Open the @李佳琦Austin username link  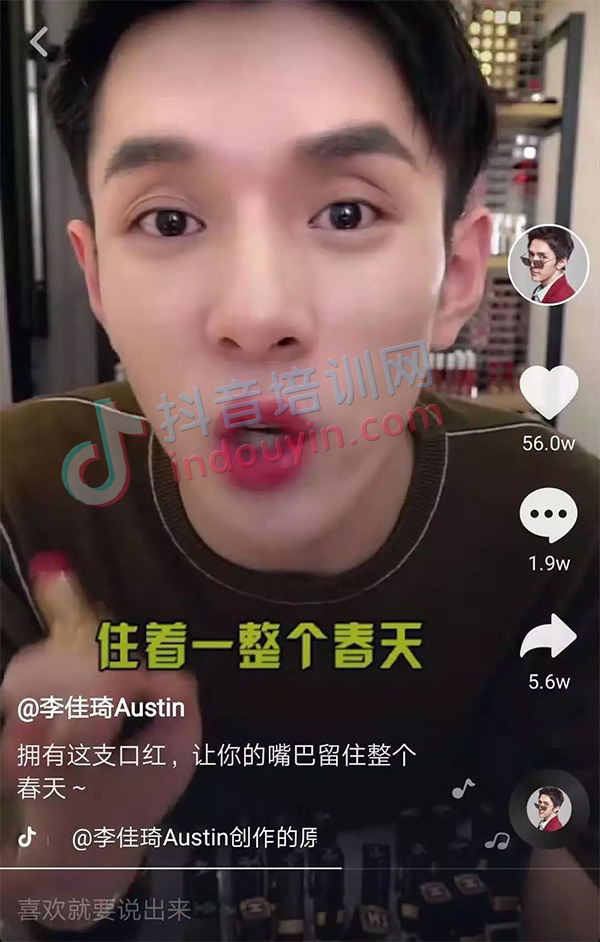pyautogui.click(x=101, y=708)
